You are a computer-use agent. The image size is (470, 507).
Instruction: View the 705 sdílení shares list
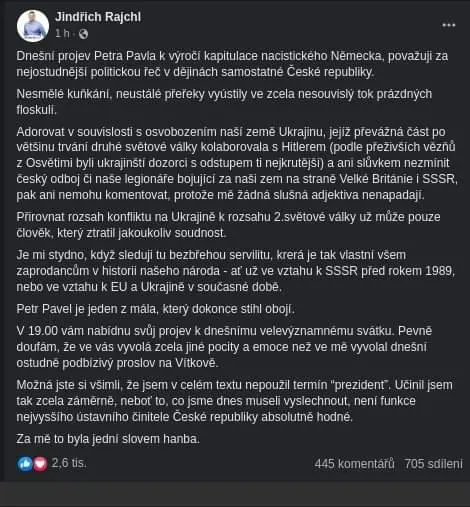tap(433, 464)
